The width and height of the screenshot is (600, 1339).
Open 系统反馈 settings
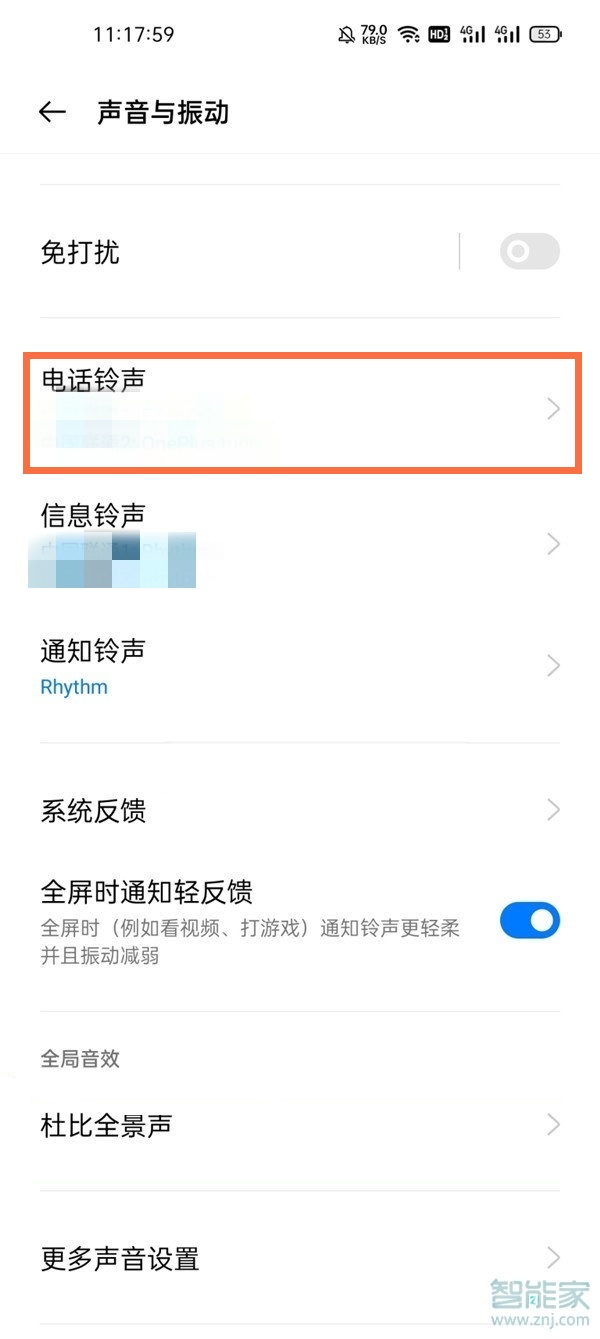pos(300,810)
